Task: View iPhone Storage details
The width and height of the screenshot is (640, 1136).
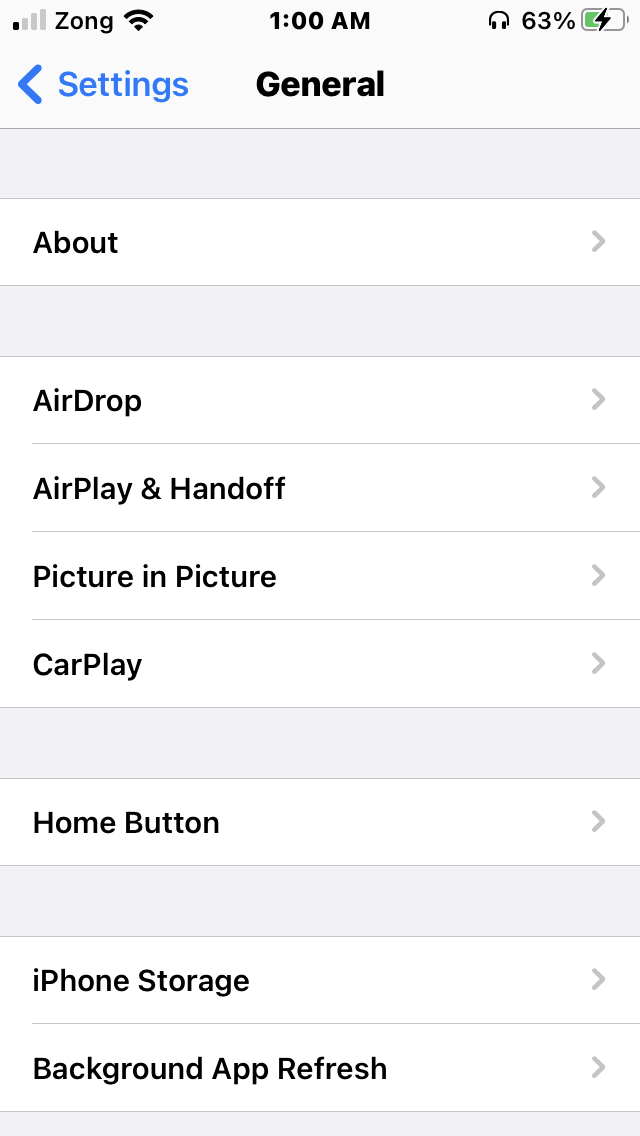Action: pos(320,980)
